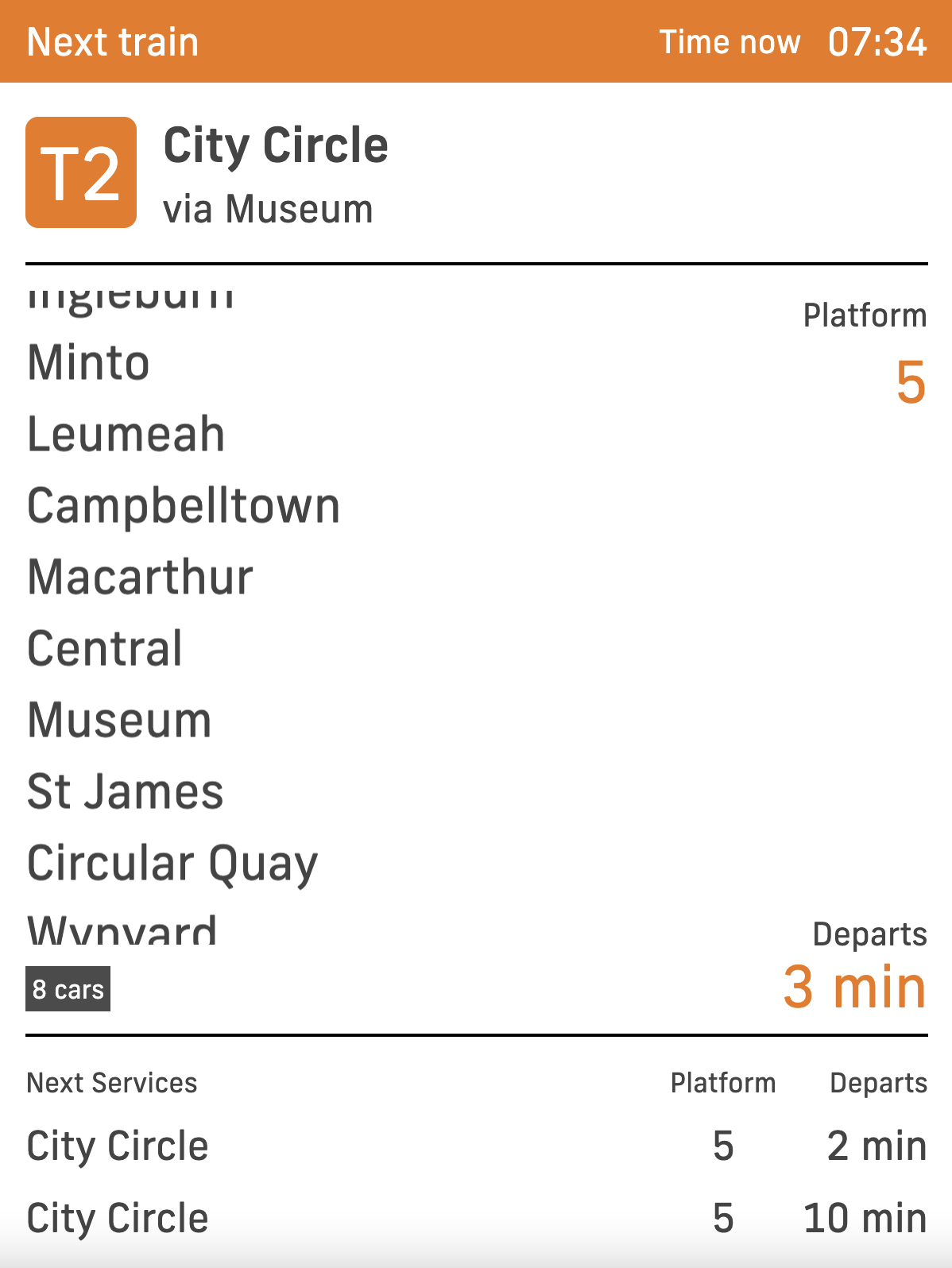The width and height of the screenshot is (952, 1268).
Task: Select the Circular Quay station stop
Action: (171, 863)
